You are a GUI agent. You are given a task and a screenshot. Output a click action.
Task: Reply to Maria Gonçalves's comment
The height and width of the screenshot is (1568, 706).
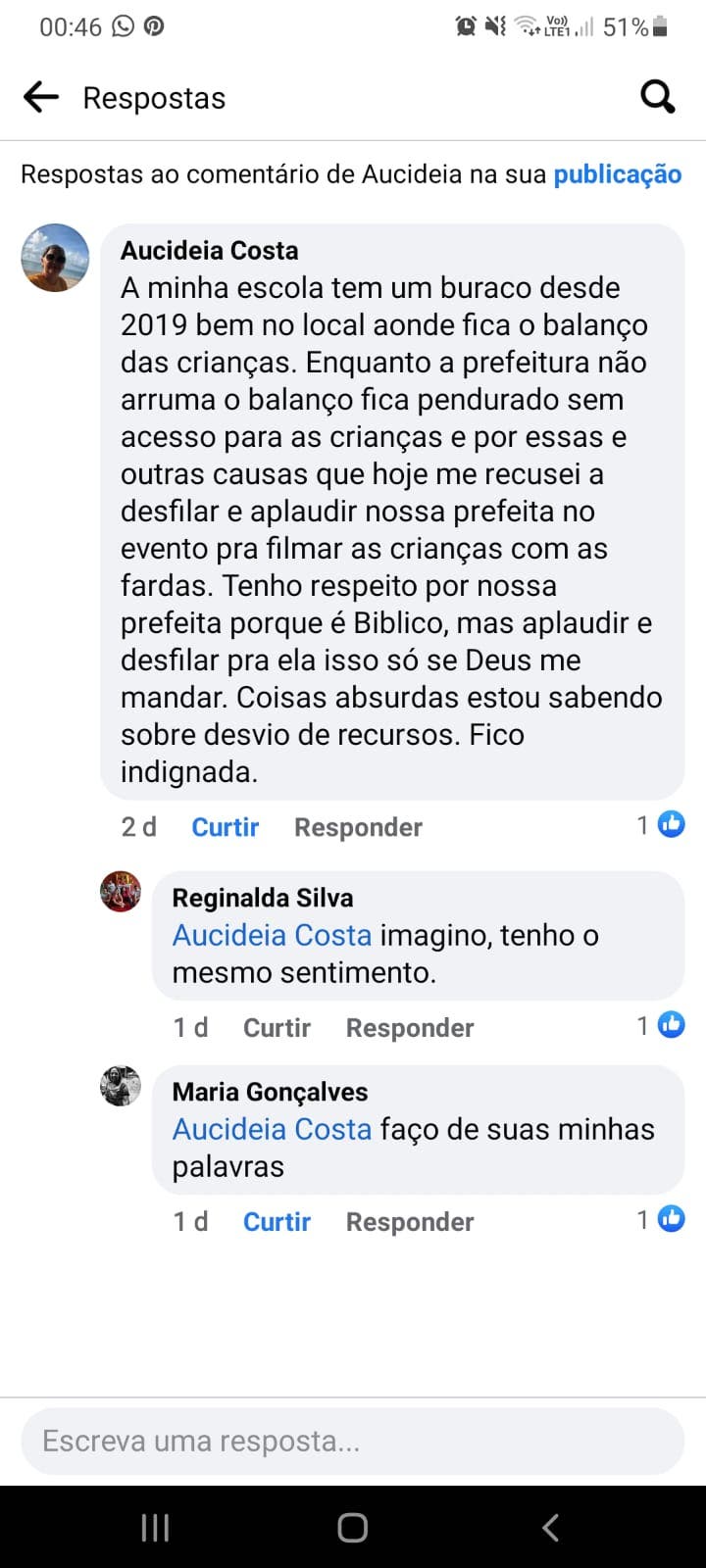point(409,1221)
